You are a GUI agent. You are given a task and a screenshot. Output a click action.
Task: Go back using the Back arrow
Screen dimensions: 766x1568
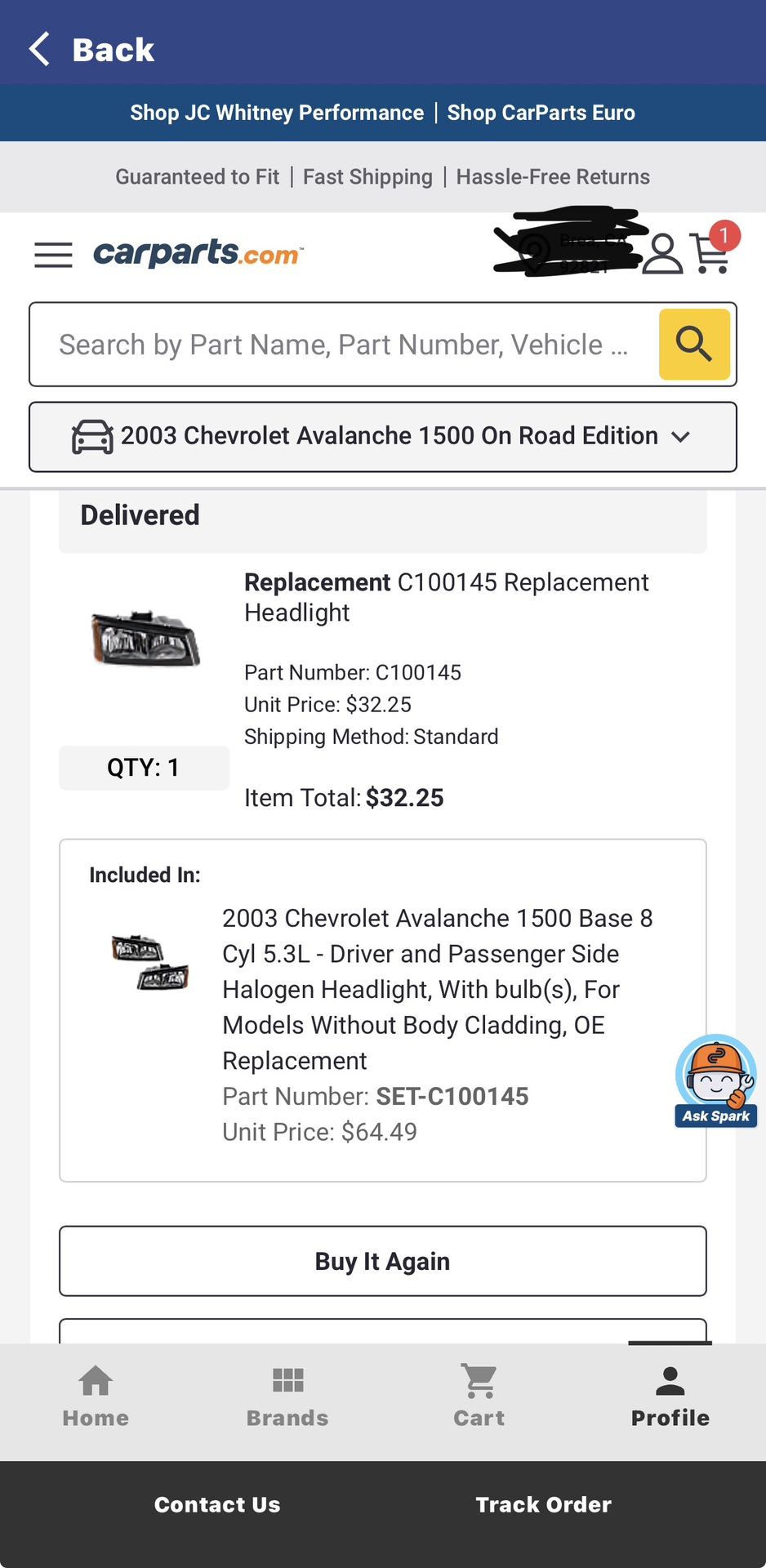click(x=90, y=49)
